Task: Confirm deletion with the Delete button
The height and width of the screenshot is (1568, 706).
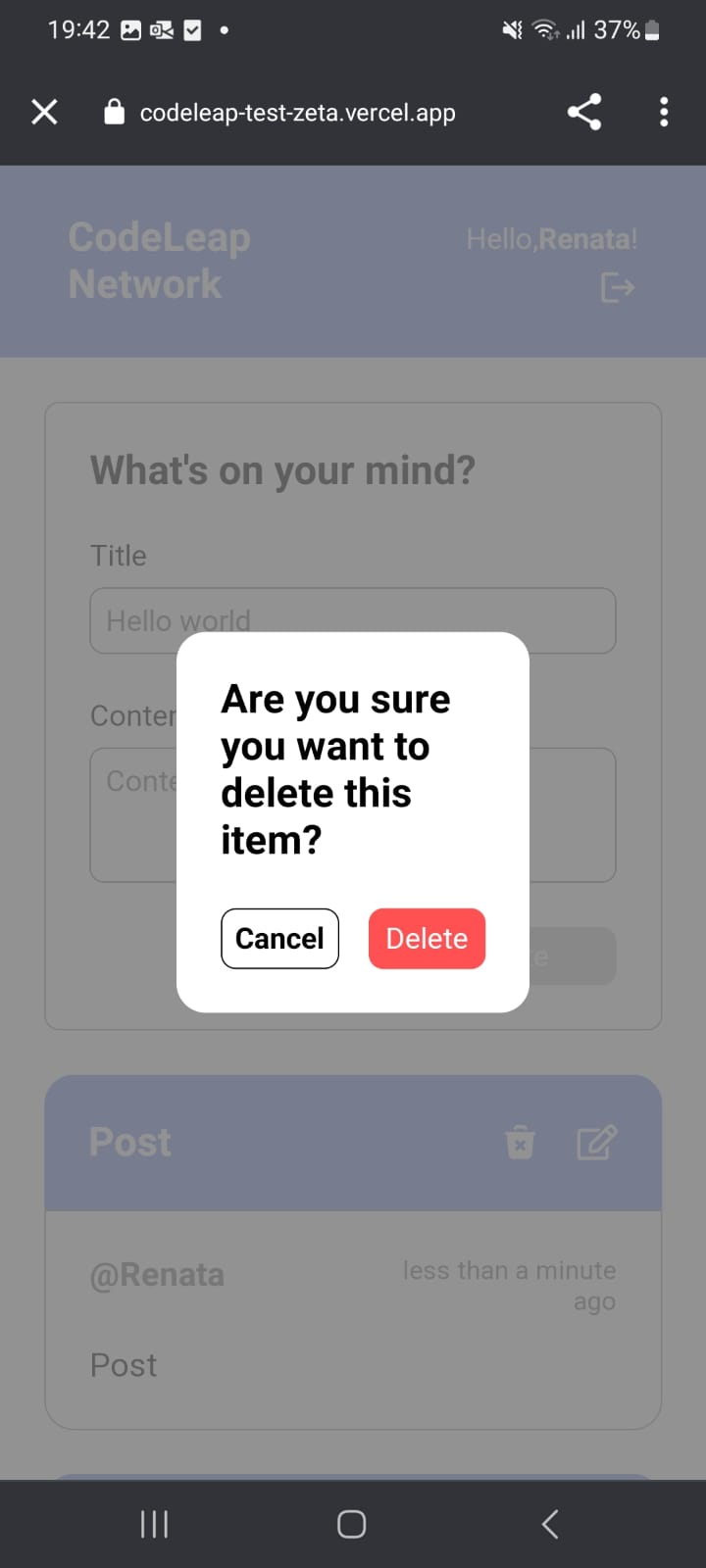Action: pyautogui.click(x=427, y=938)
